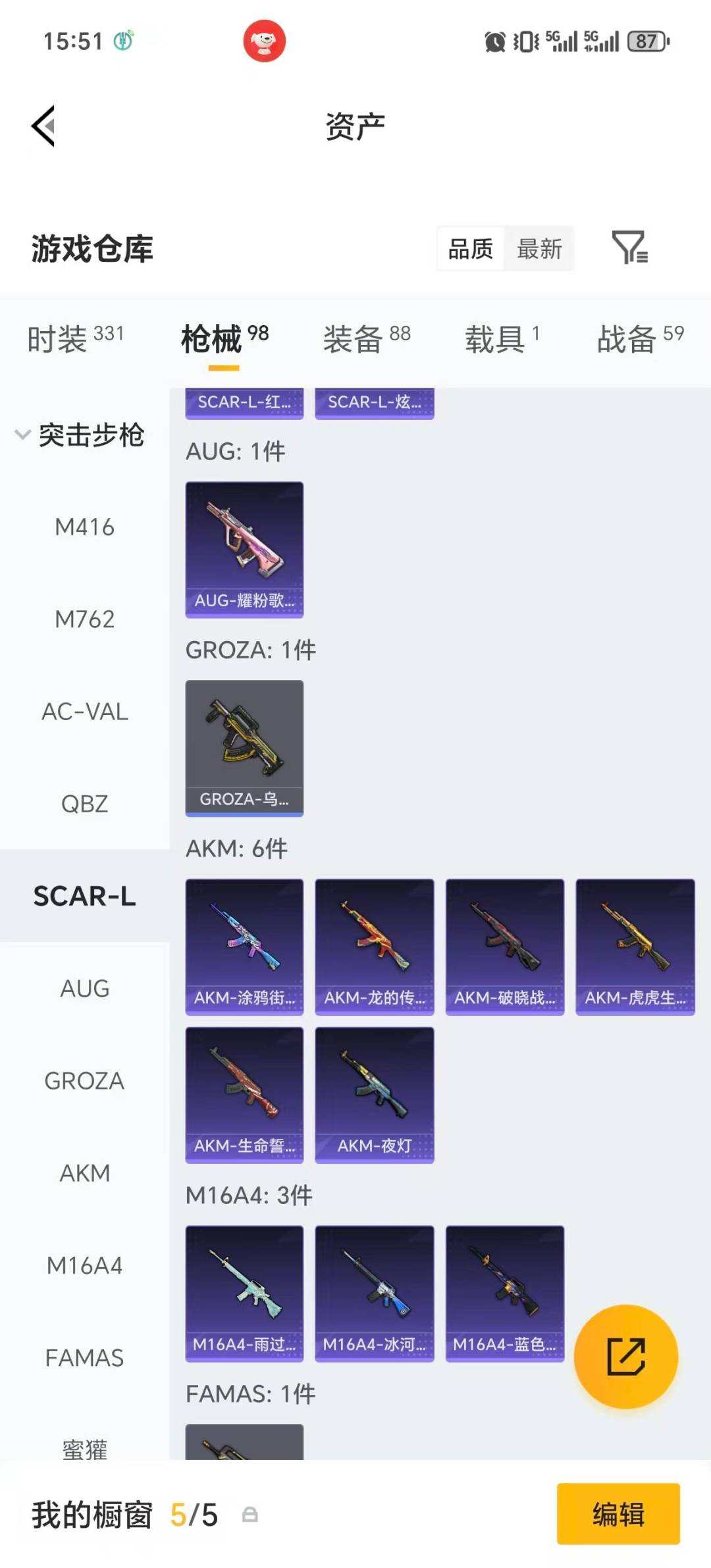Go back from the 资产 page
Viewport: 711px width, 1568px height.
[x=44, y=126]
